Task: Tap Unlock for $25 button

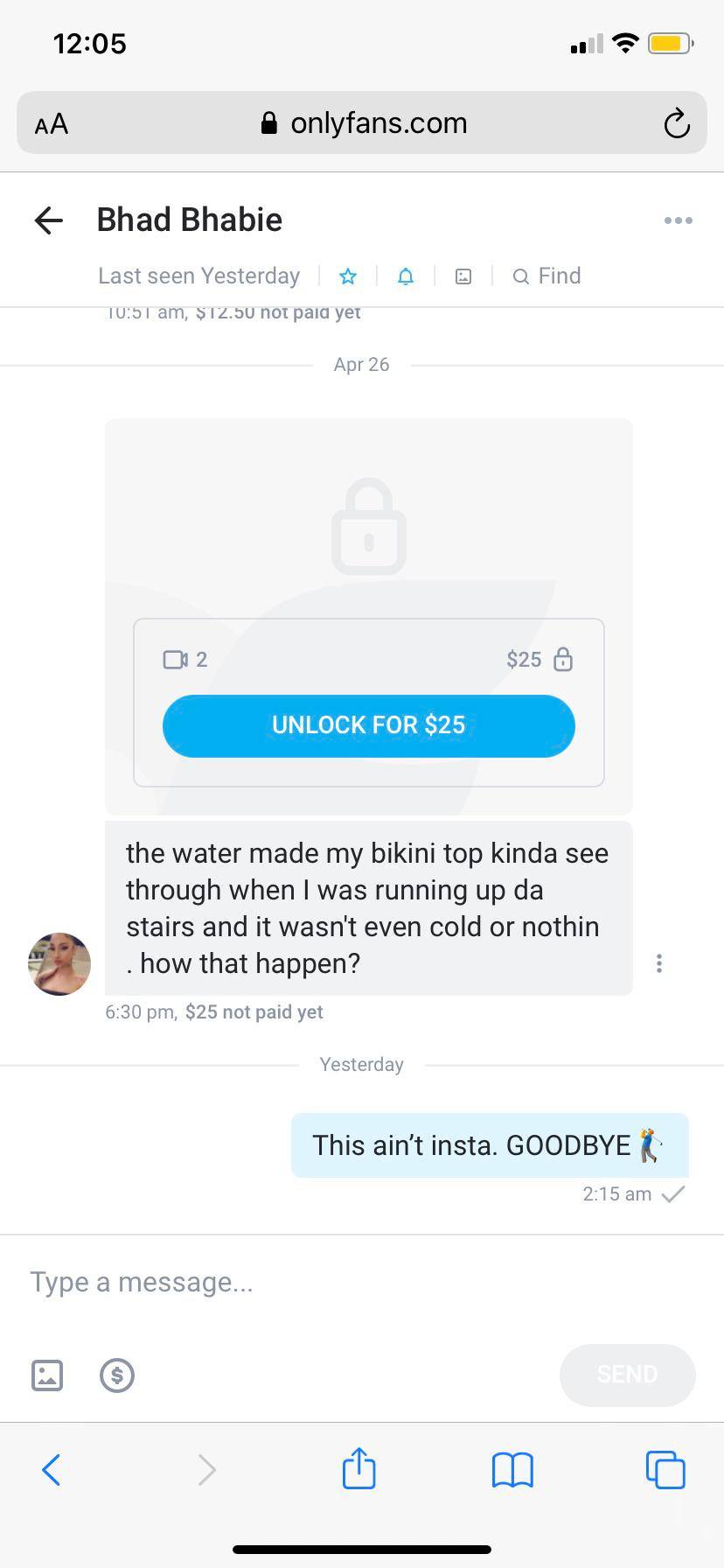Action: pyautogui.click(x=368, y=725)
